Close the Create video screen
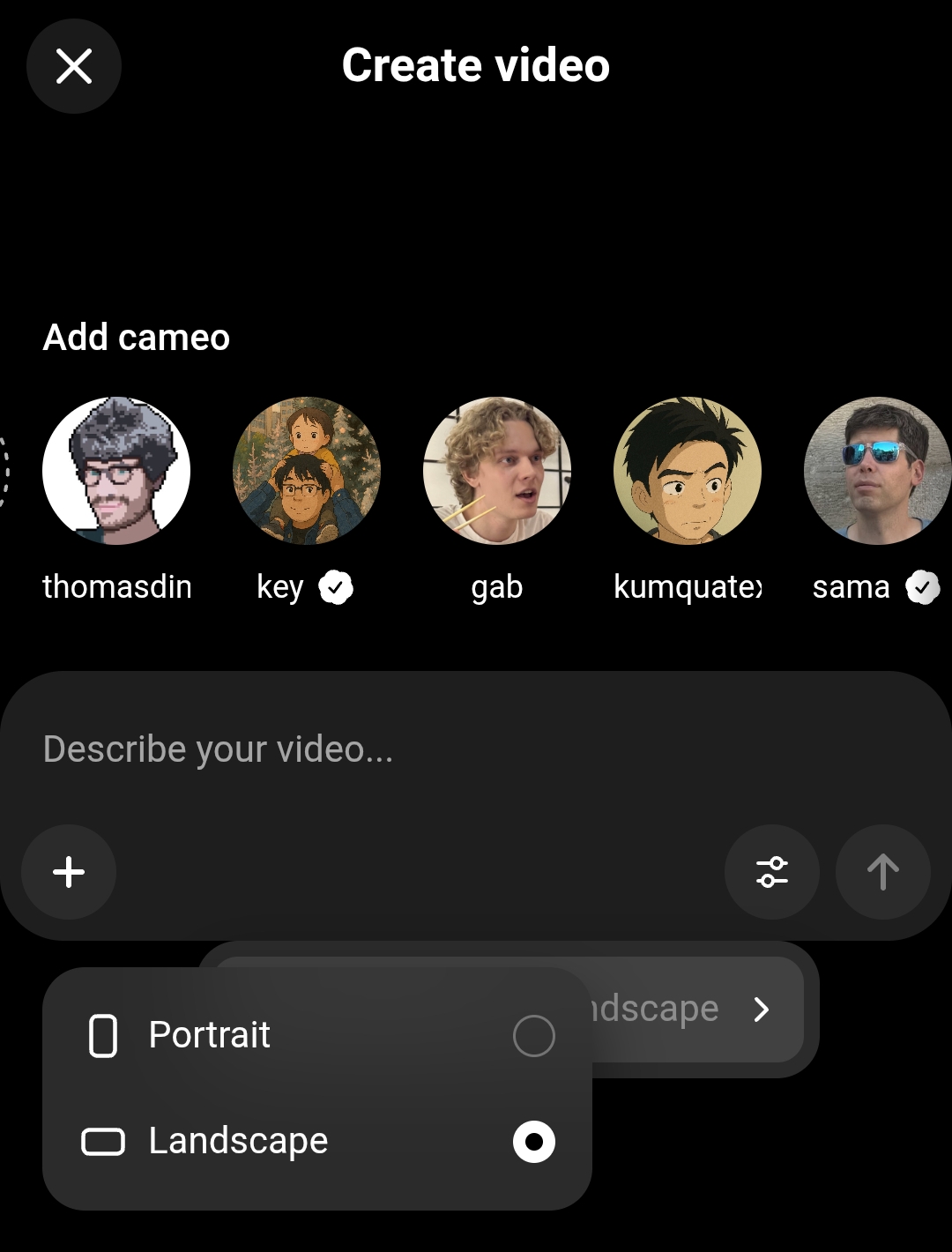This screenshot has height=1252, width=952. [x=74, y=66]
